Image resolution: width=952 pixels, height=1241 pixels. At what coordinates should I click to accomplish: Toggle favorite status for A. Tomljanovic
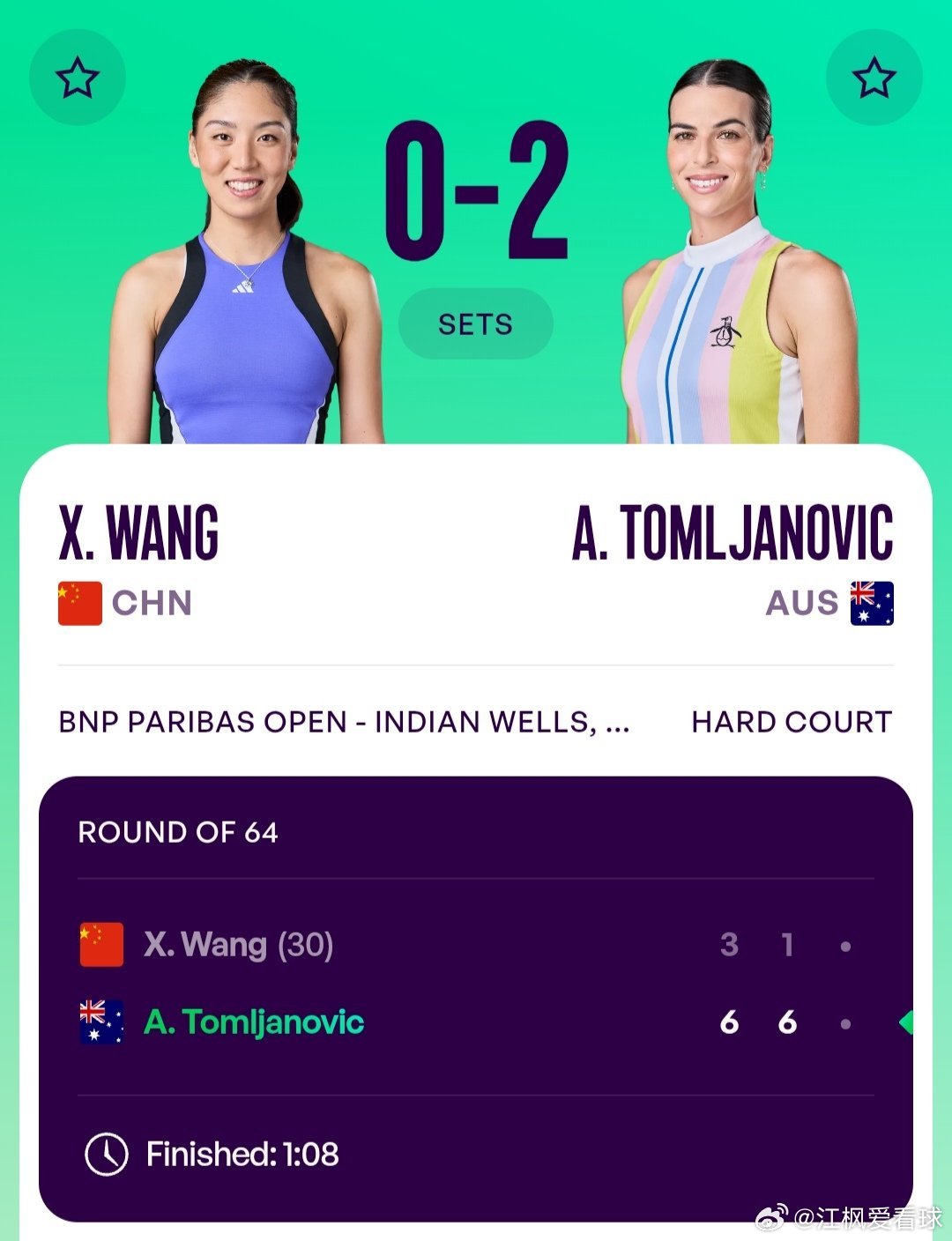point(874,77)
